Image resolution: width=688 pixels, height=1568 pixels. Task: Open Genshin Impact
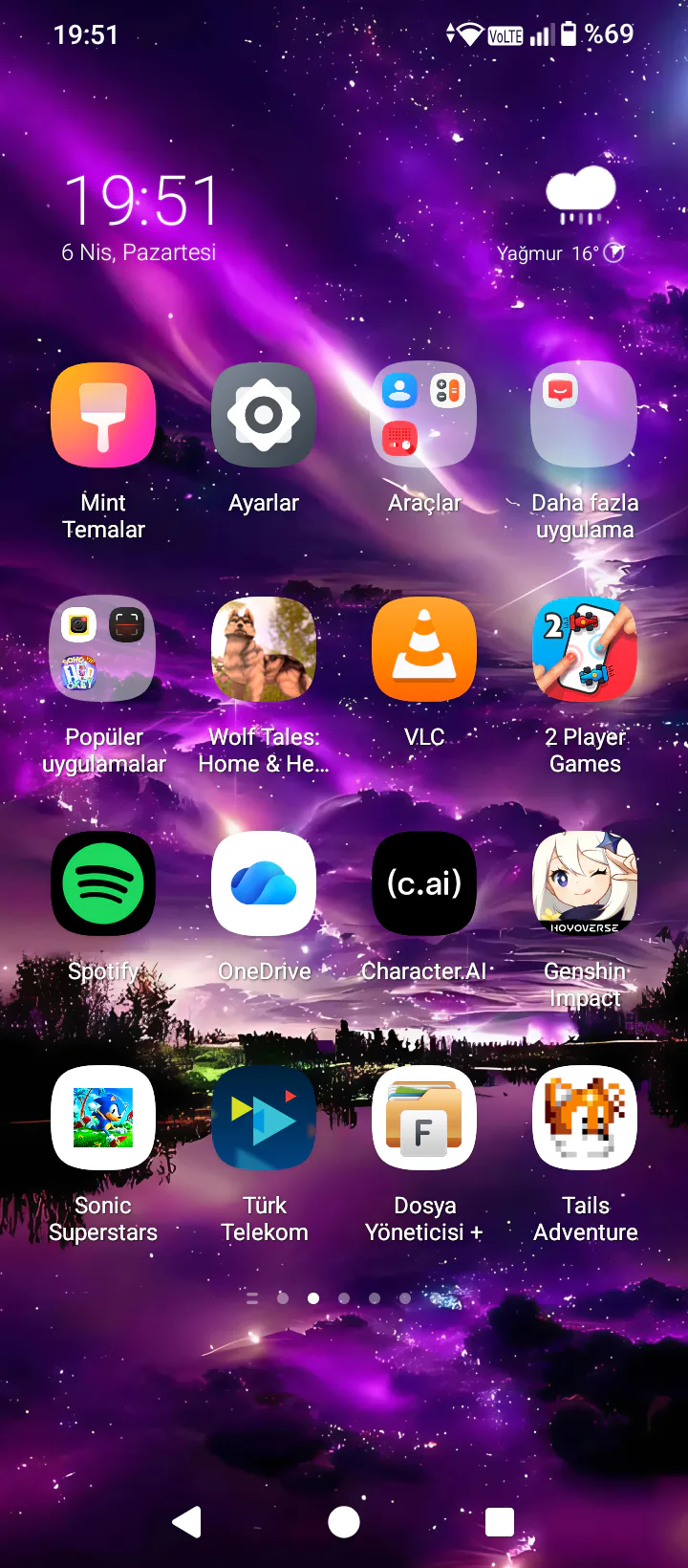[585, 883]
